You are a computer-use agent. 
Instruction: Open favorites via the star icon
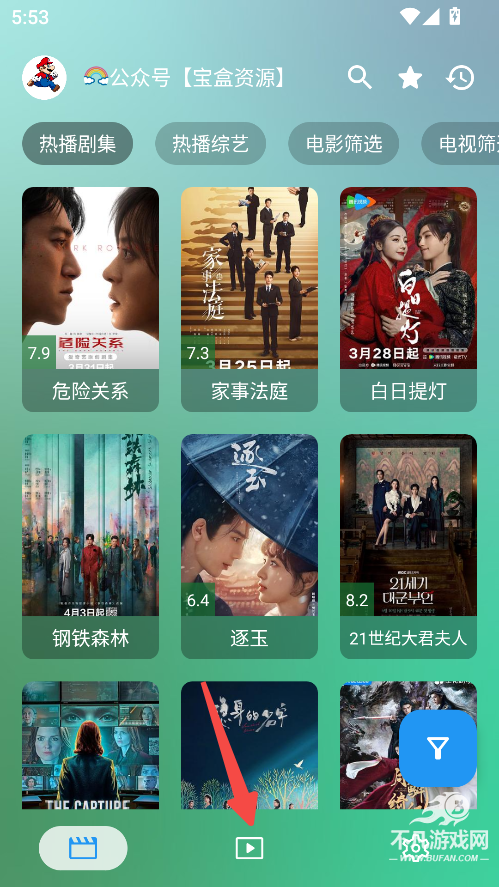[410, 77]
